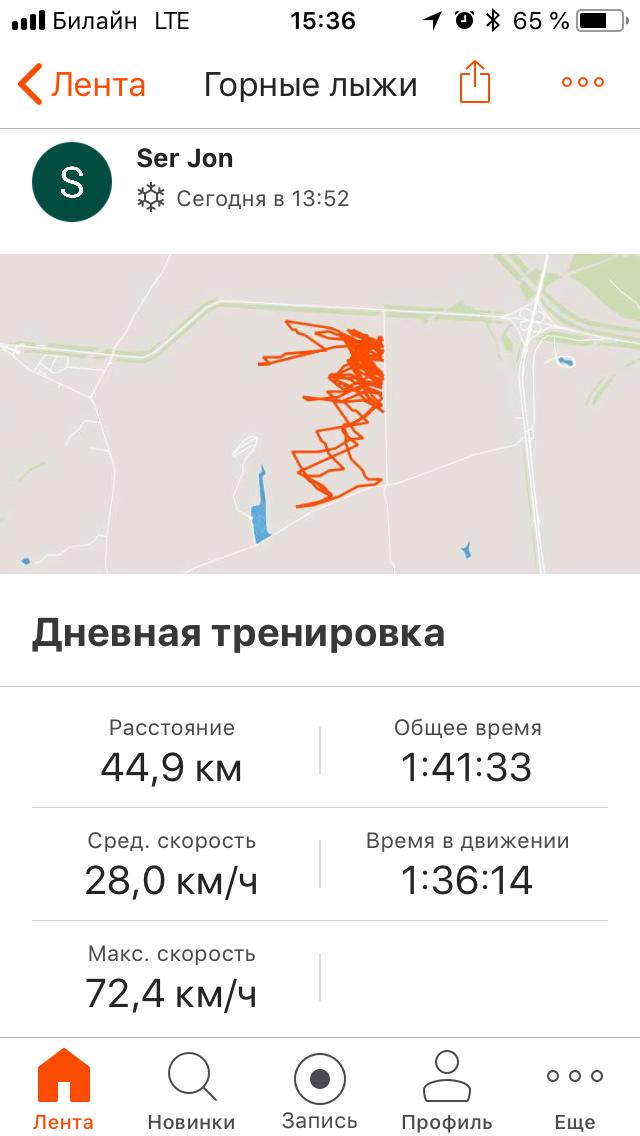Open the Запись recording tab
Image resolution: width=640 pixels, height=1136 pixels.
(x=320, y=1089)
